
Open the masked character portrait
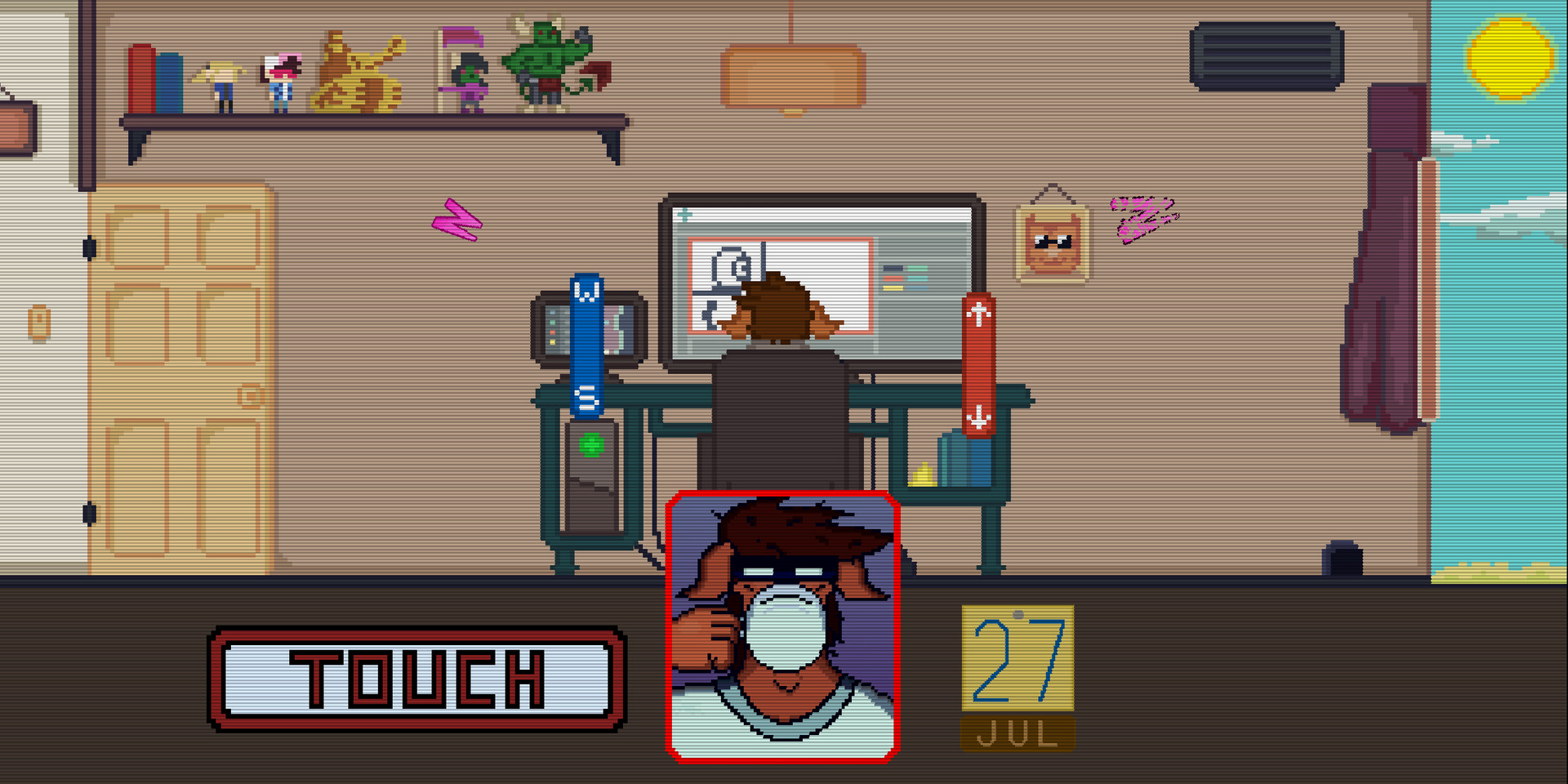tap(783, 627)
